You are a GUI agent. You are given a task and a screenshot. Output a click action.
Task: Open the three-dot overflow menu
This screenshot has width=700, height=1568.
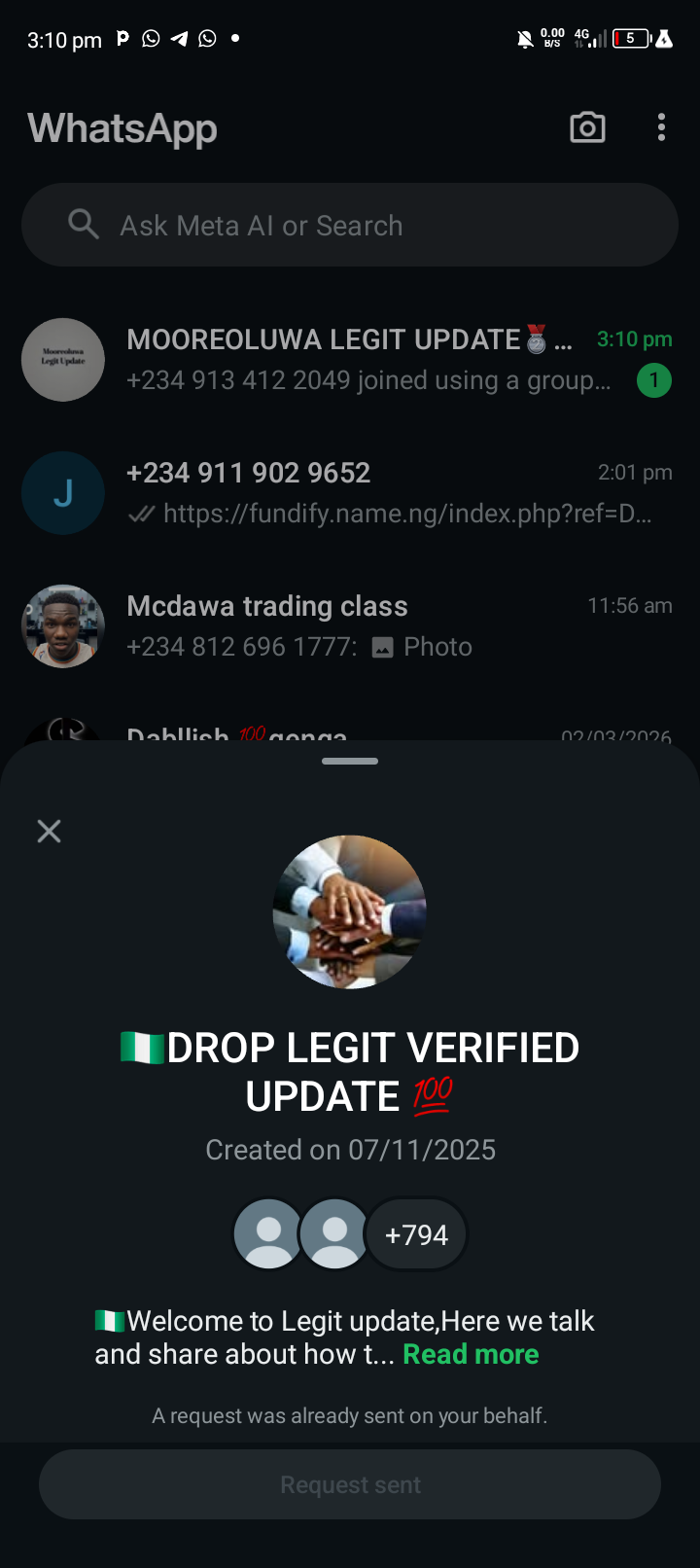pos(661,127)
